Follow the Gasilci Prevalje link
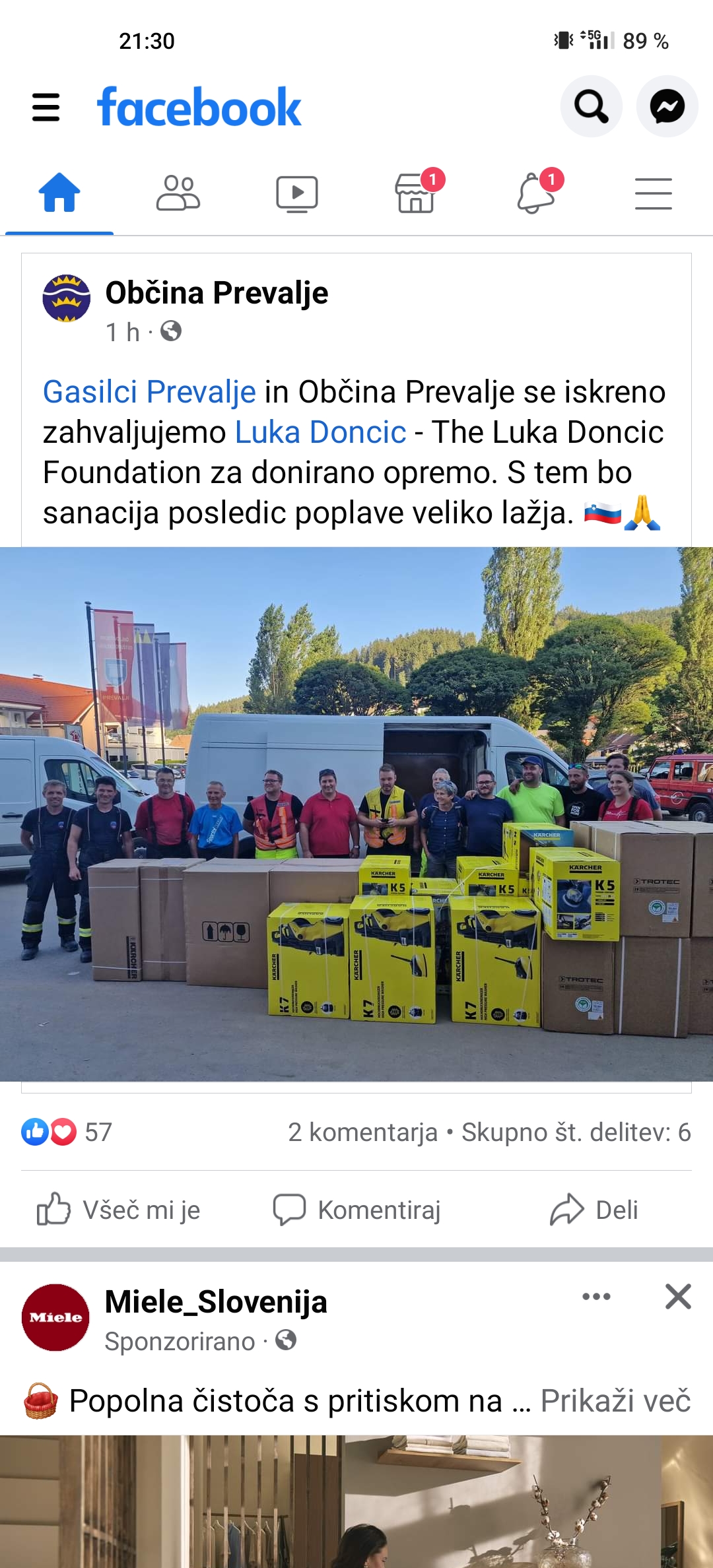 pos(149,392)
